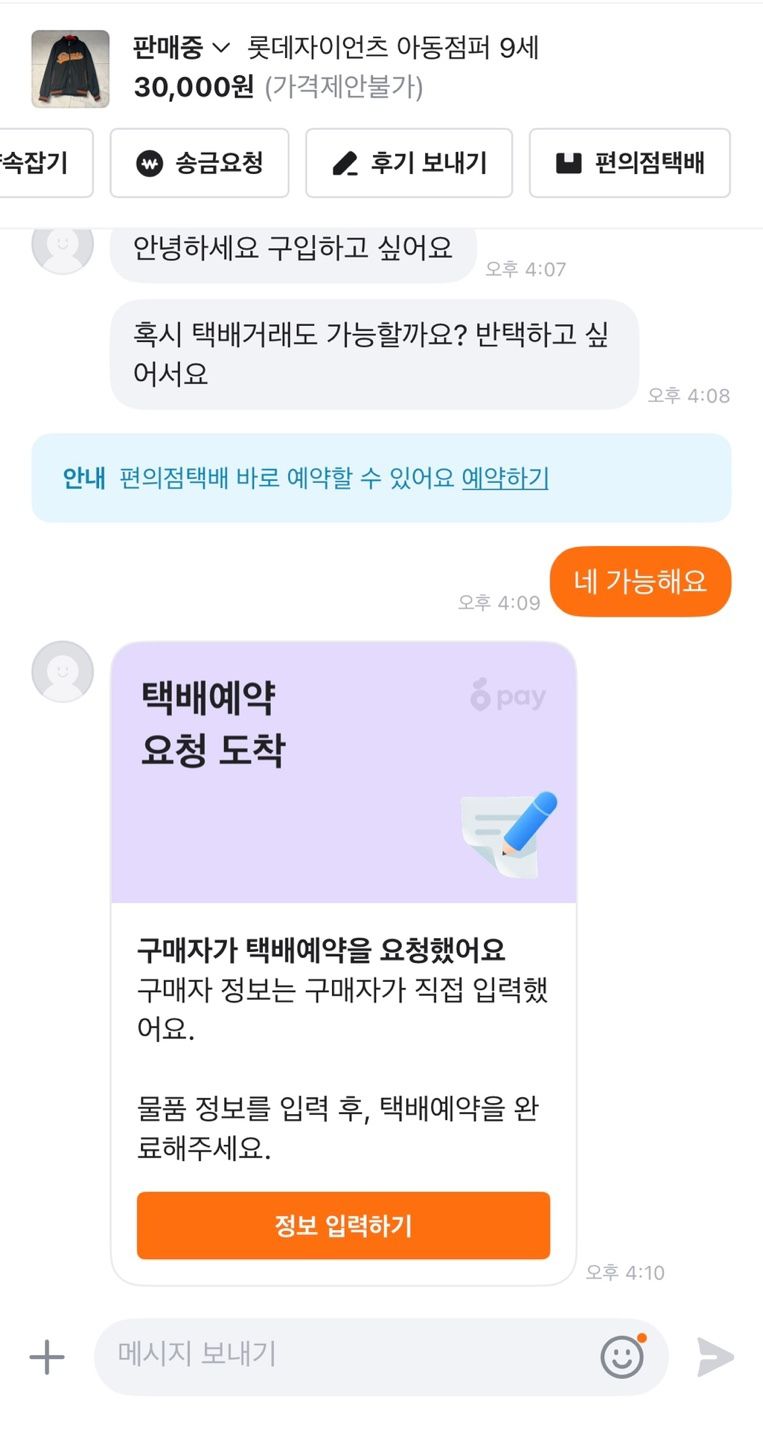
Task: Focus the 메시지 보내기 input field
Action: [340, 1355]
